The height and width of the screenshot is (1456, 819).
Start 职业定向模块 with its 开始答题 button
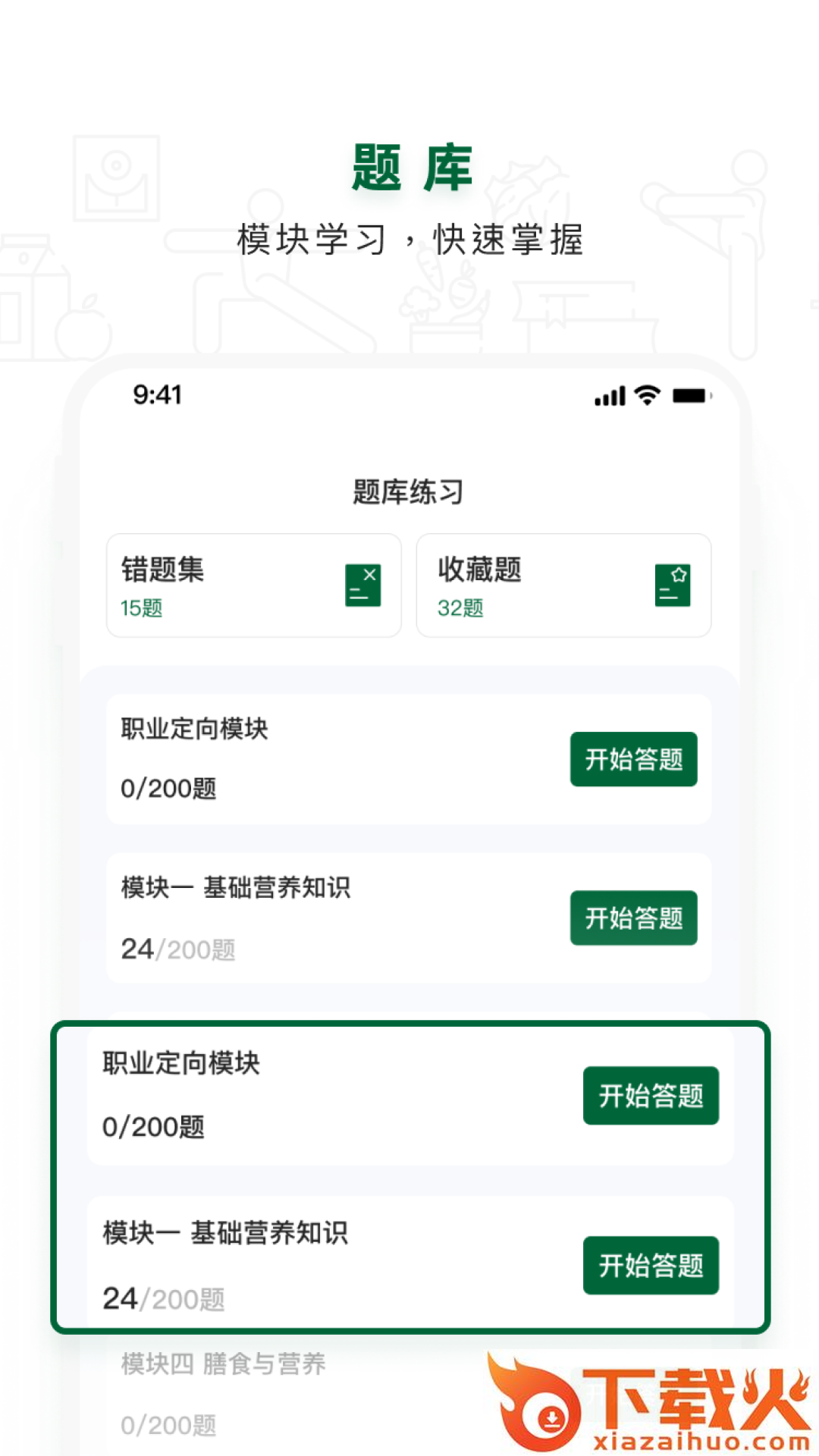[634, 759]
